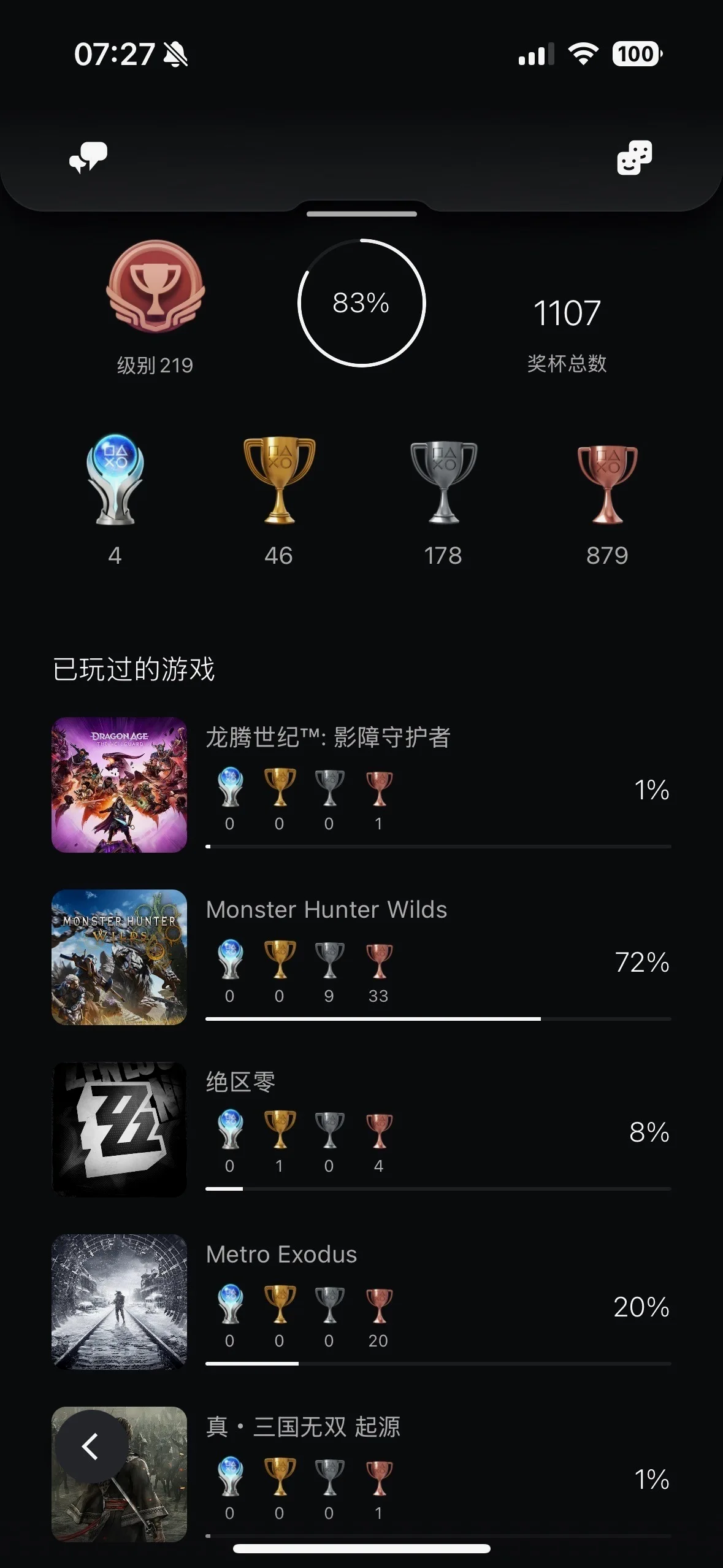Open the chat messages icon
The height and width of the screenshot is (1568, 723).
(88, 158)
